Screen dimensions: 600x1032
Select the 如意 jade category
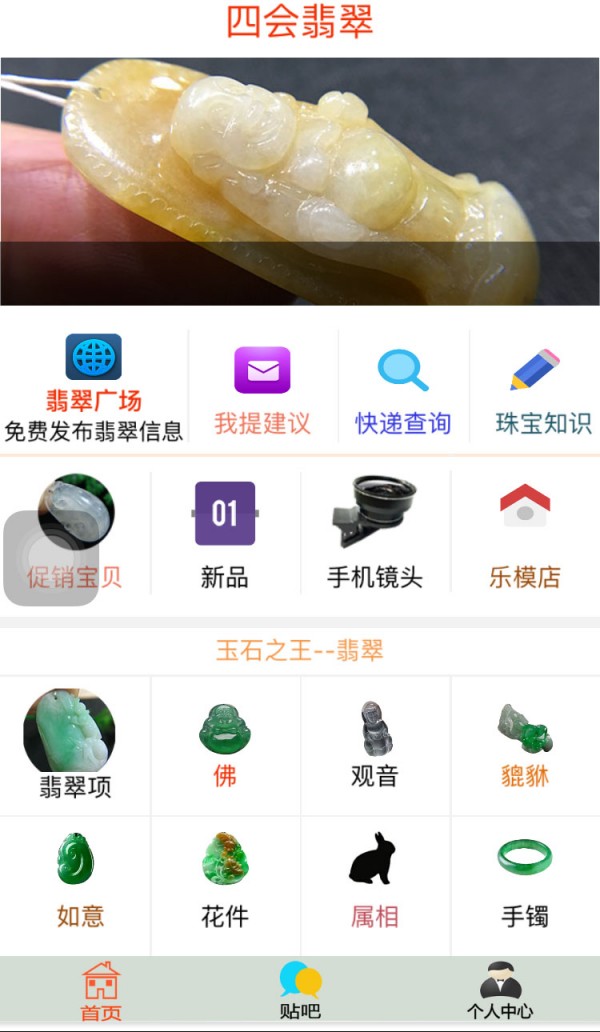coord(80,882)
